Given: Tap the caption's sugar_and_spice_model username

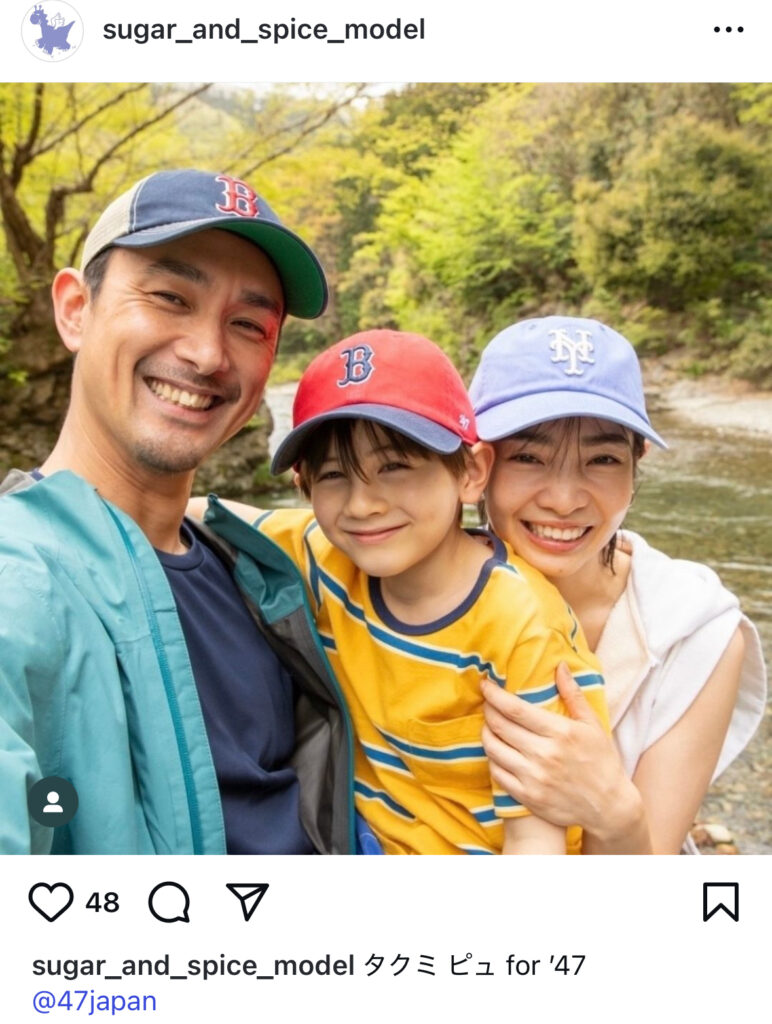Looking at the screenshot, I should (193, 965).
